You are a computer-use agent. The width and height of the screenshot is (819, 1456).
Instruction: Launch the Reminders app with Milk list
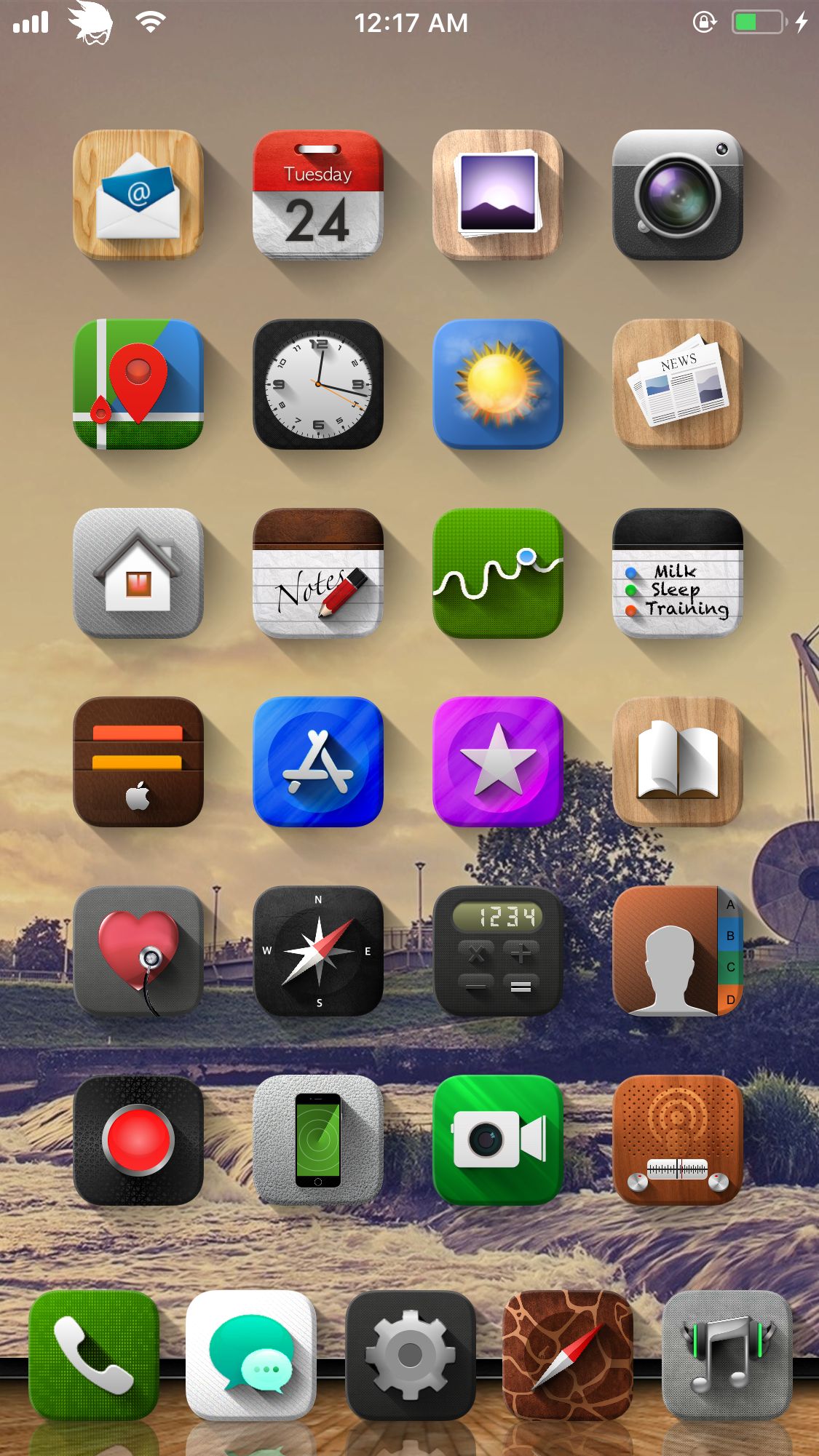[x=678, y=573]
